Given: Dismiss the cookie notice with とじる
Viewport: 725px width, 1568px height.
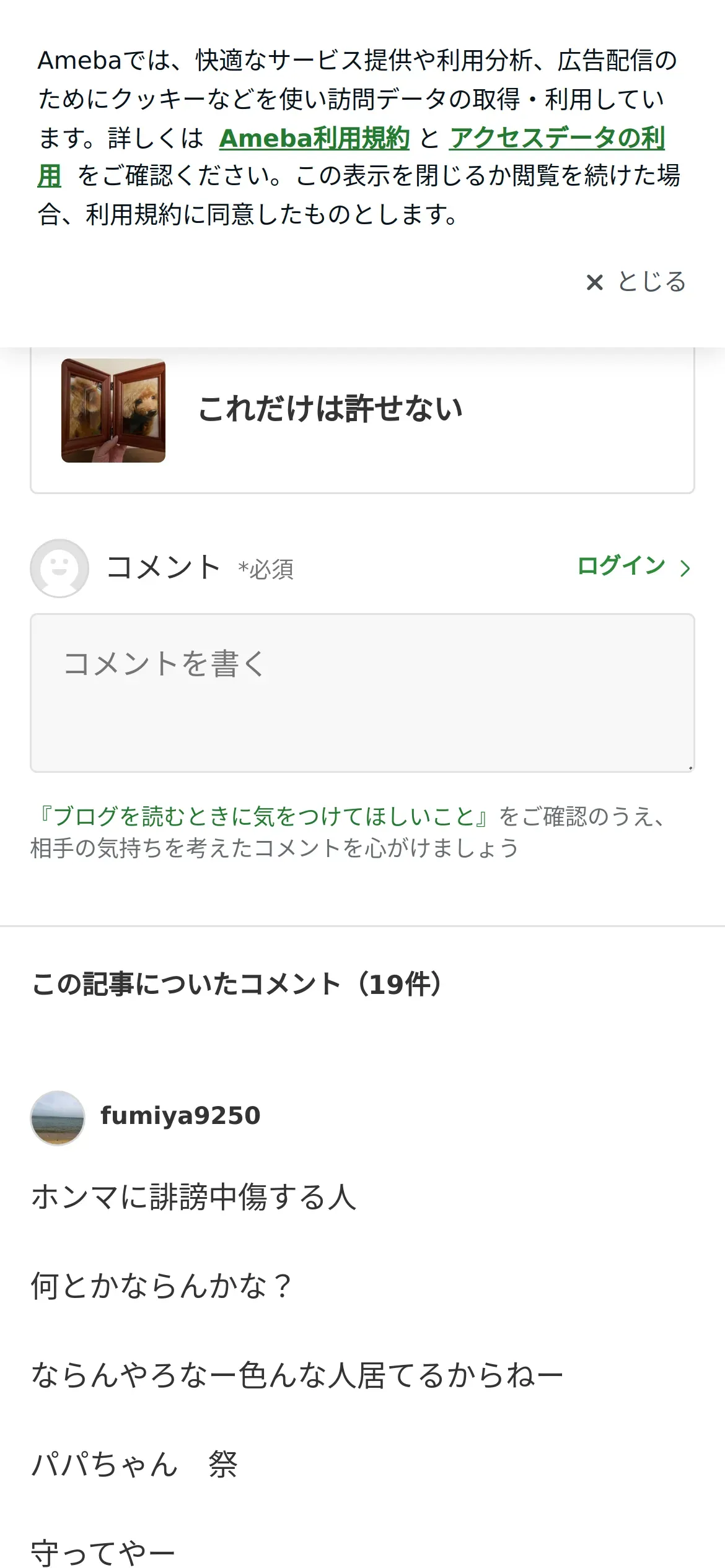Looking at the screenshot, I should (636, 282).
